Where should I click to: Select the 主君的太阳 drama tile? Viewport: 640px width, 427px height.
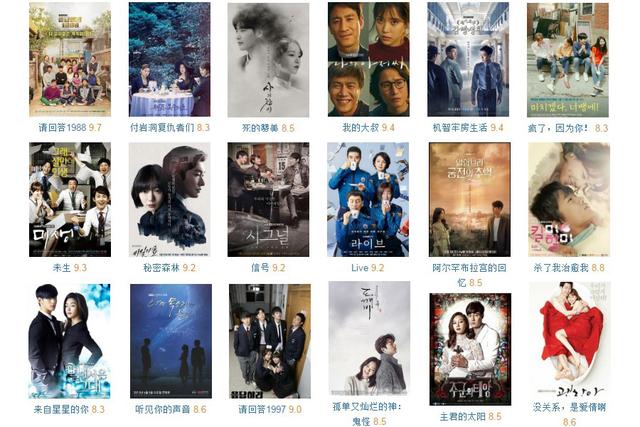468,348
